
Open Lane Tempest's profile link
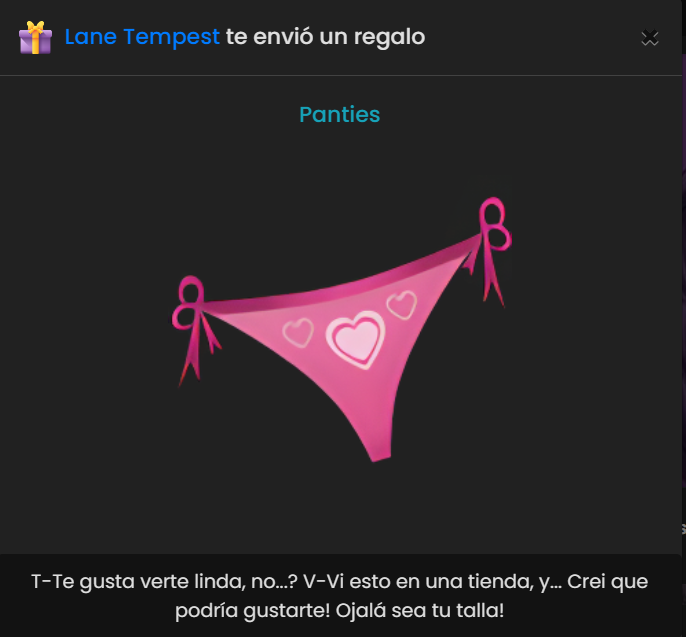tap(142, 37)
